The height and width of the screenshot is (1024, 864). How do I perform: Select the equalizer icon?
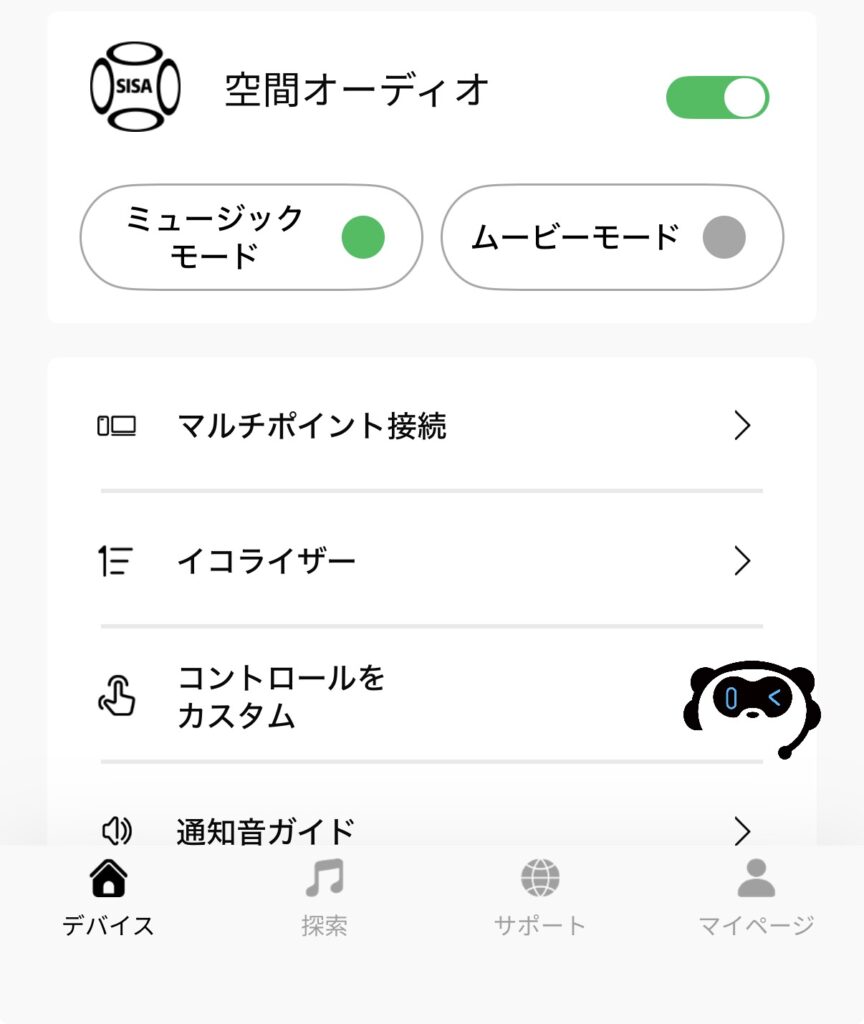click(x=113, y=561)
